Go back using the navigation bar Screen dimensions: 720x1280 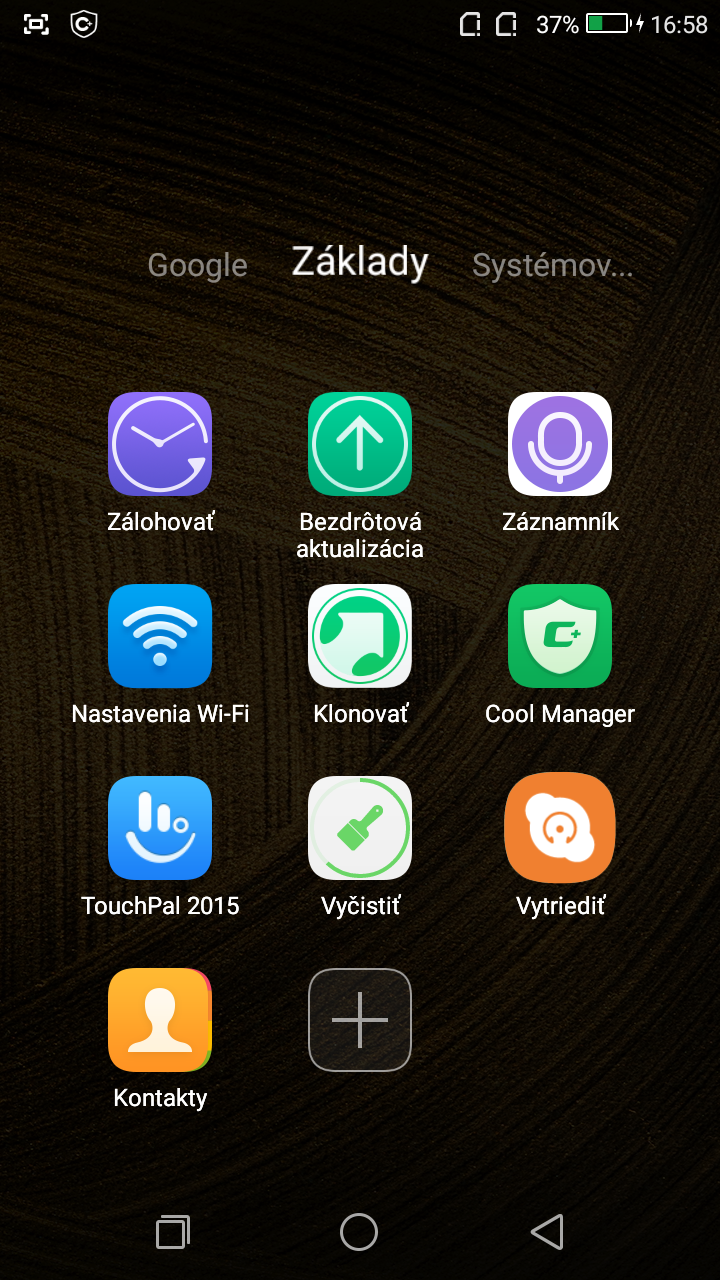click(547, 1232)
